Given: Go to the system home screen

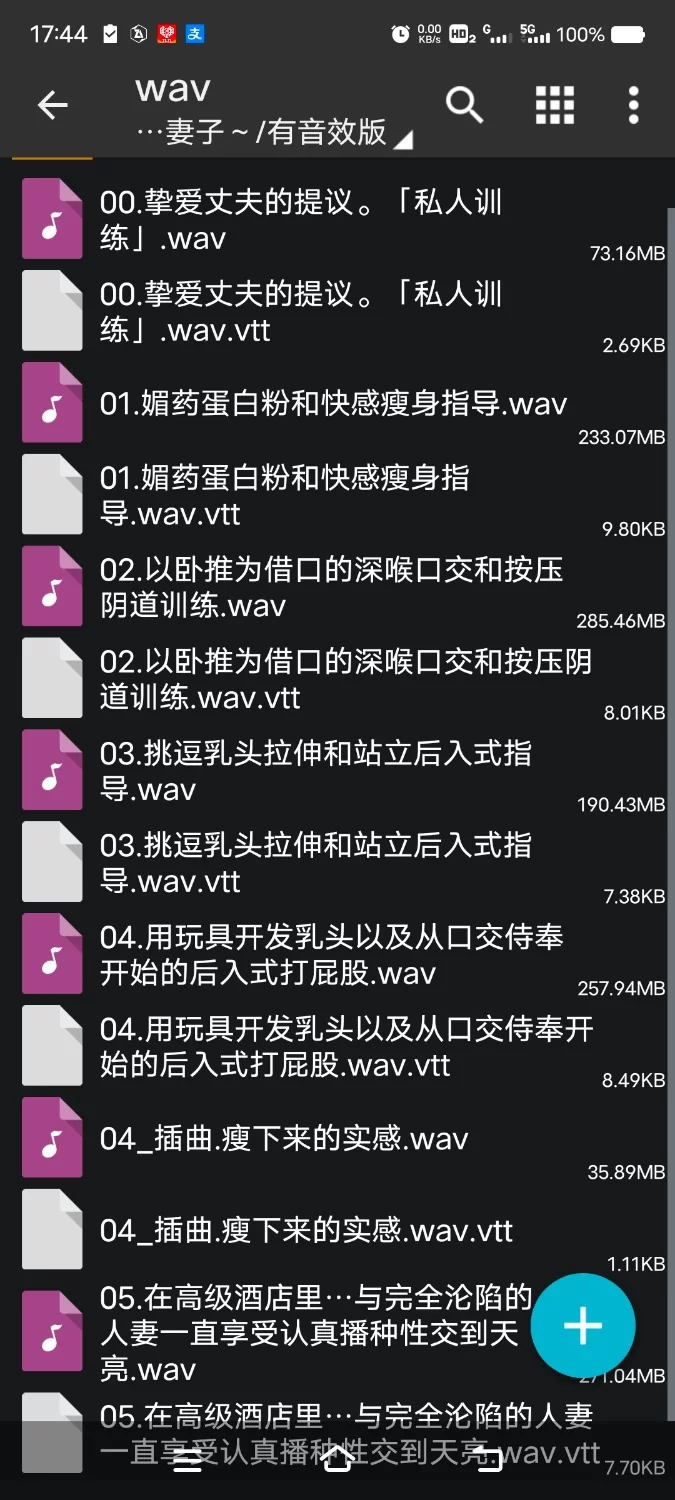Looking at the screenshot, I should pyautogui.click(x=337, y=1464).
